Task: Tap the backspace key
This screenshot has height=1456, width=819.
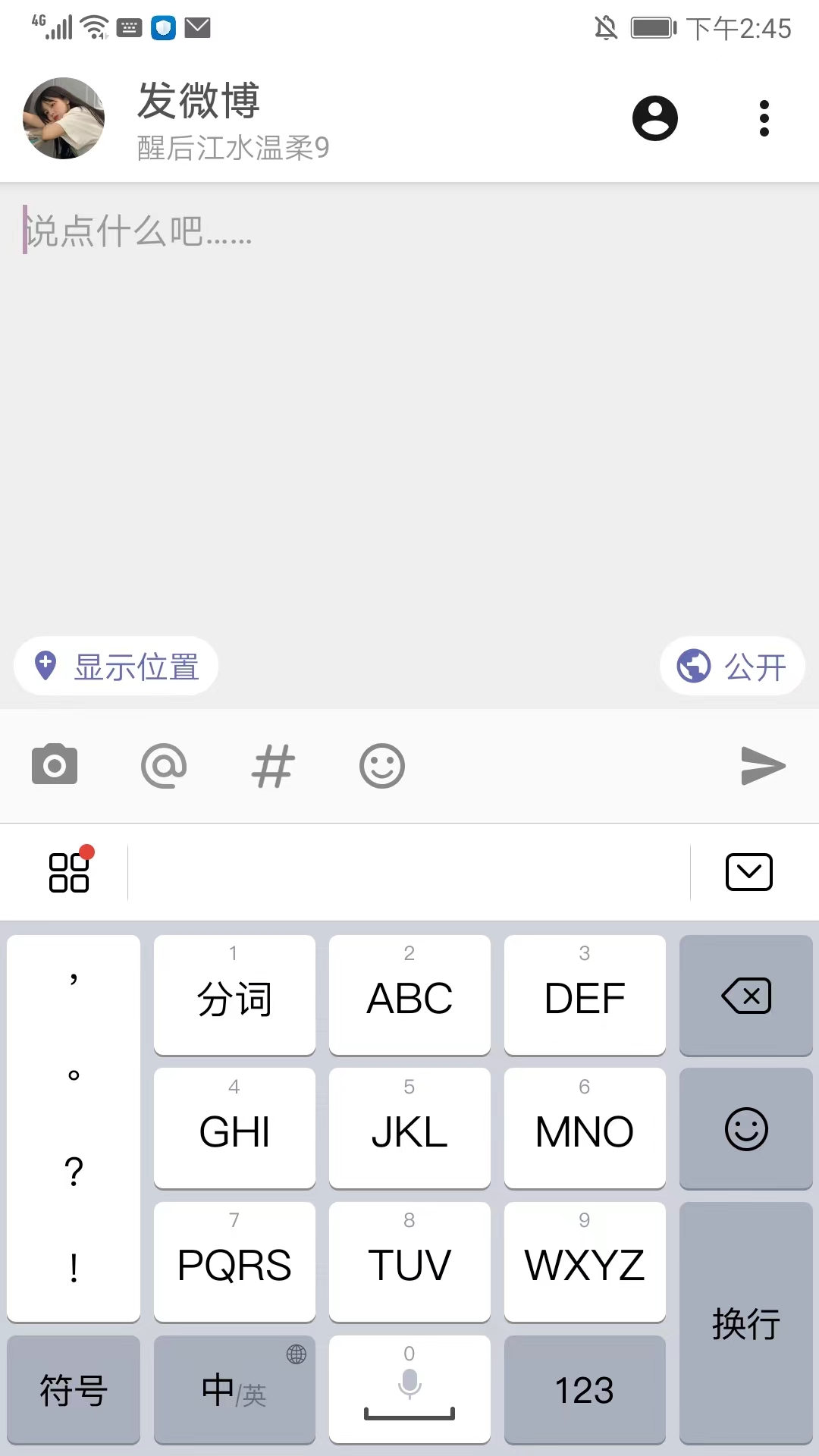Action: point(746,996)
